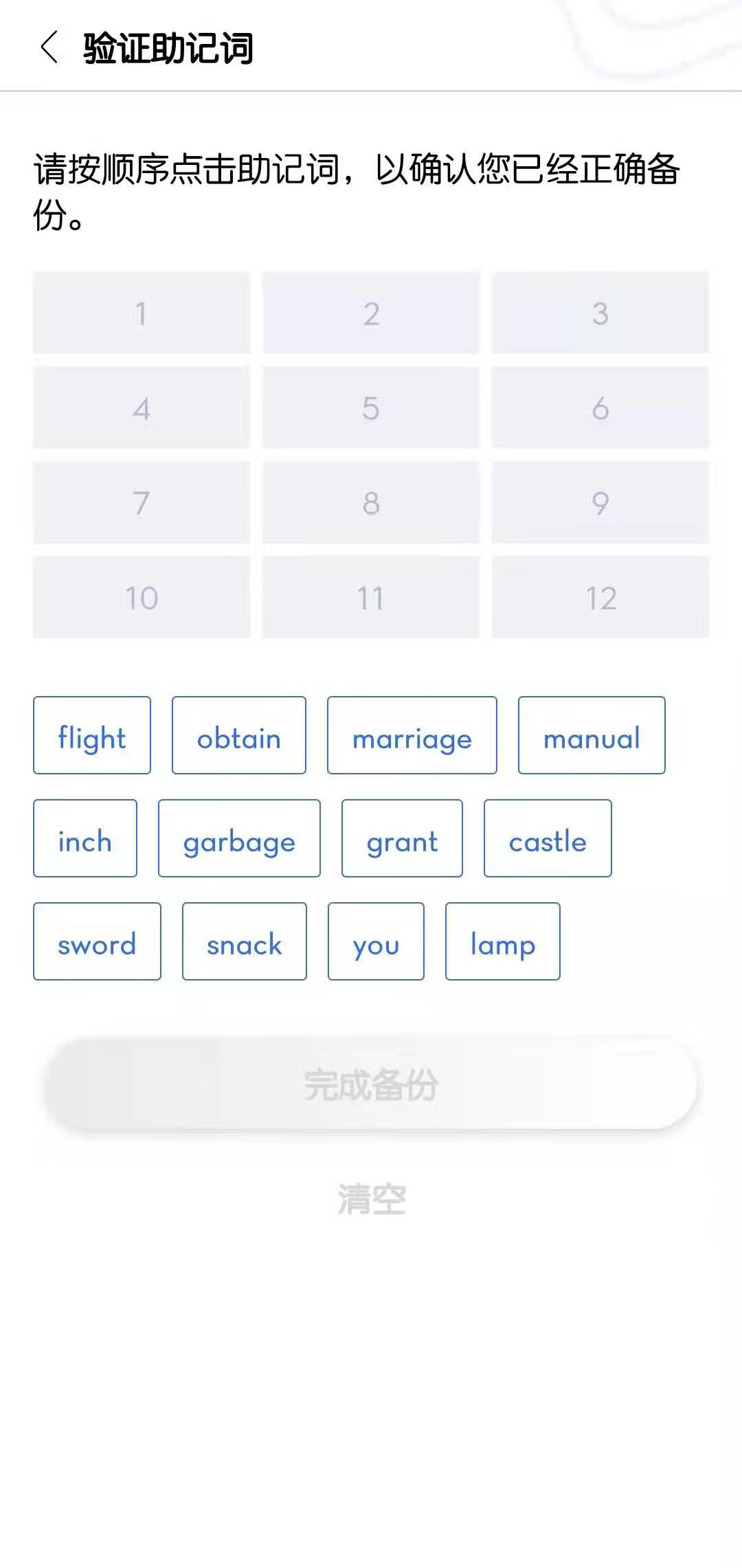Screen dimensions: 742x1568
Task: Select the word "grant"
Action: pos(401,839)
